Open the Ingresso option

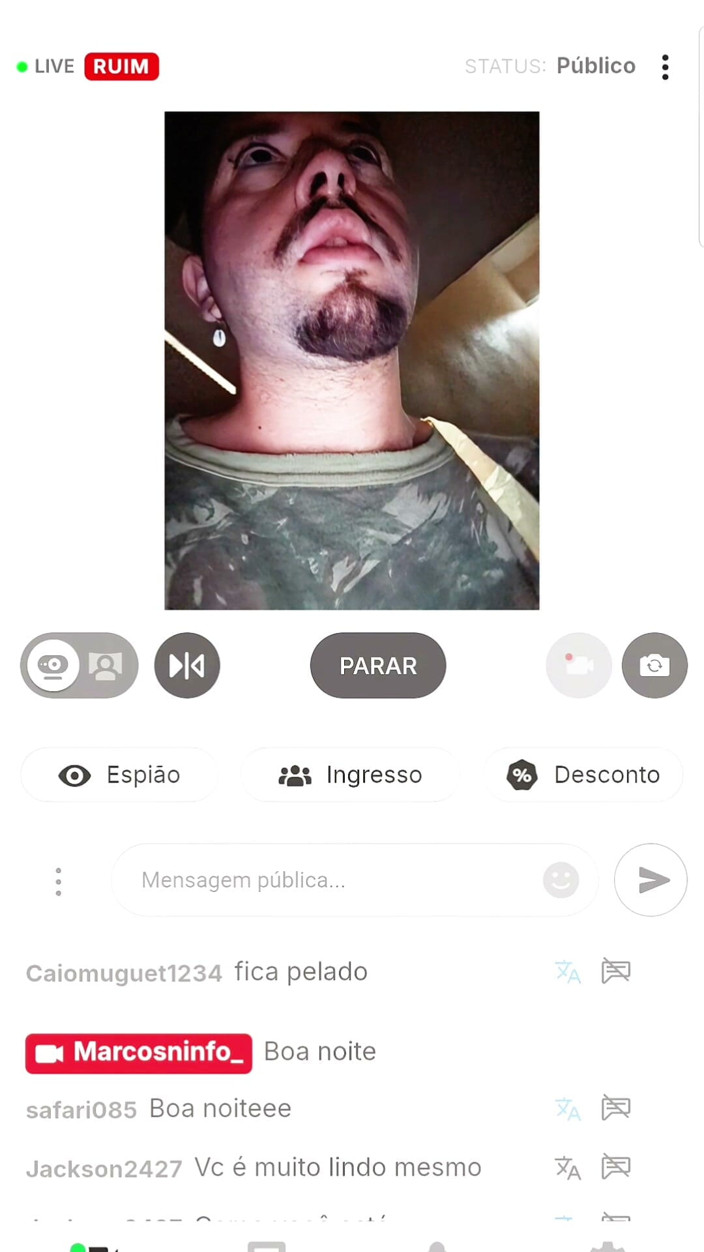[350, 775]
